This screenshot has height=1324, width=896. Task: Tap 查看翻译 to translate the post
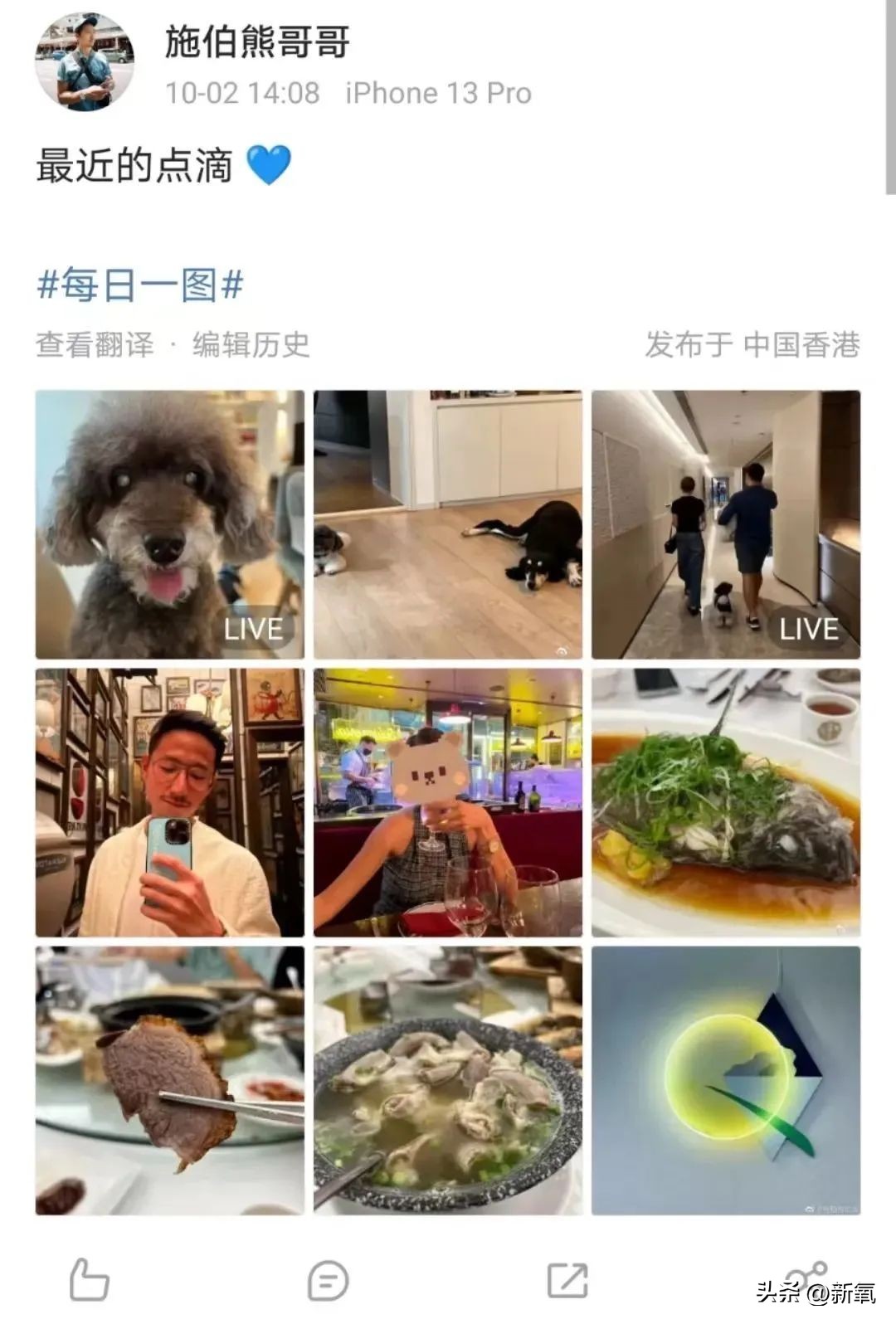(x=95, y=344)
